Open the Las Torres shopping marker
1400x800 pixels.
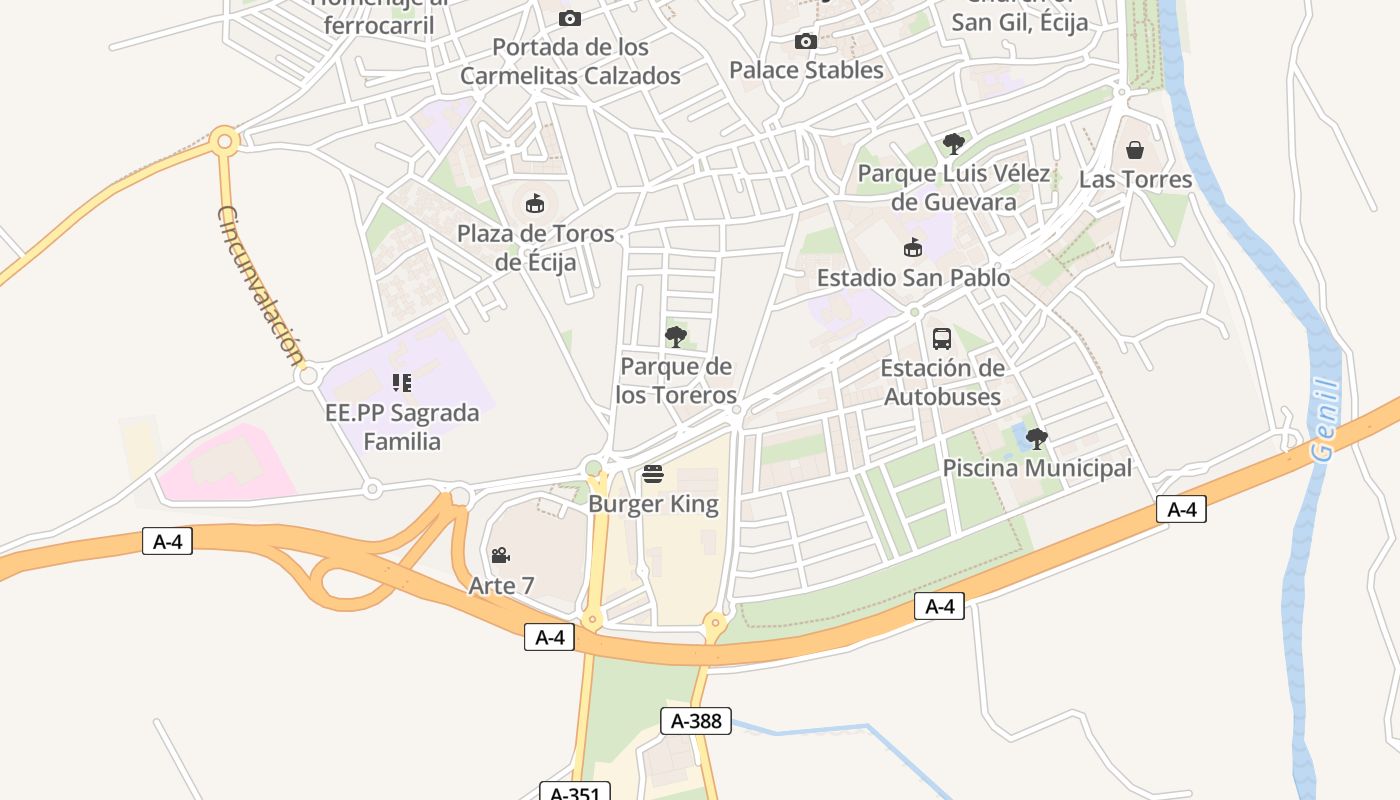(x=1135, y=150)
